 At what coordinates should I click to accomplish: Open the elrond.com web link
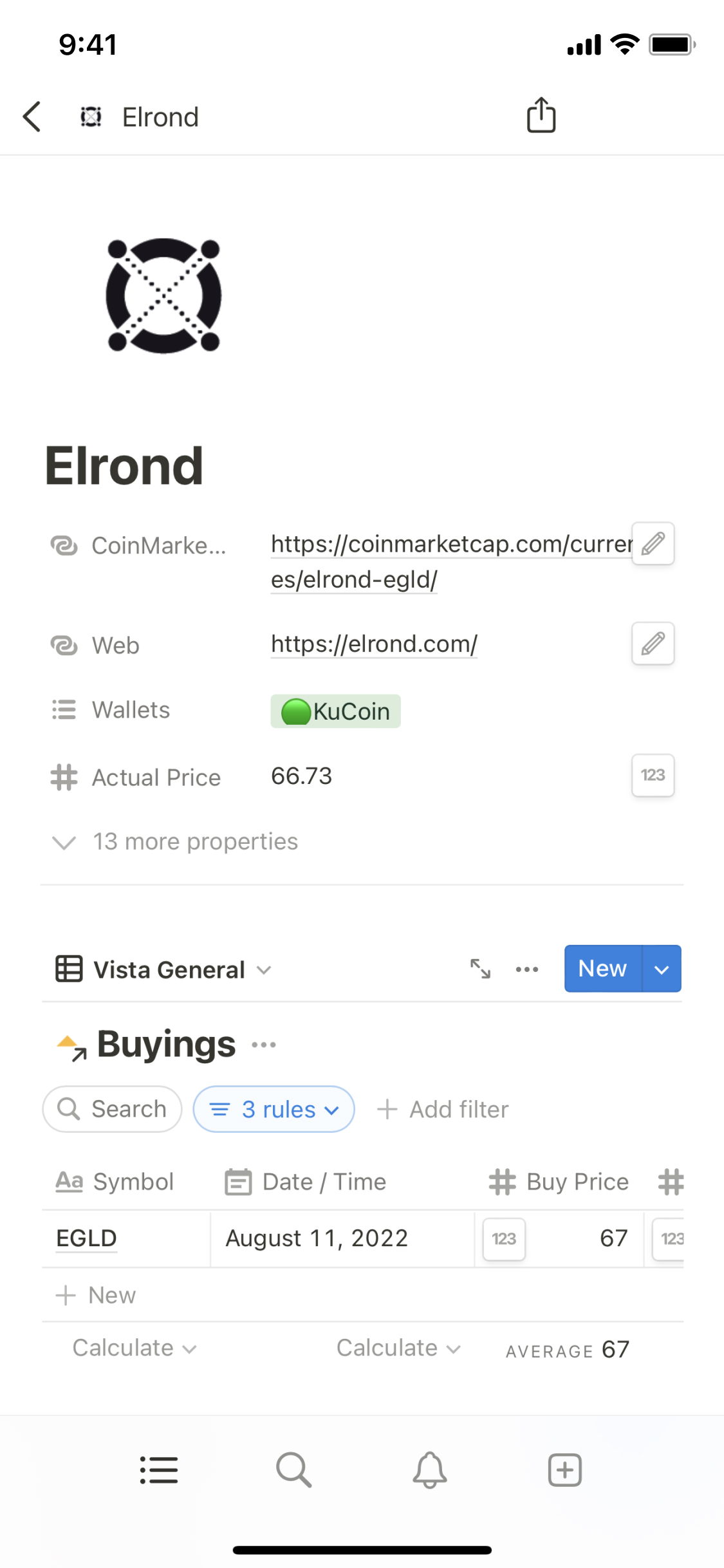(x=374, y=644)
